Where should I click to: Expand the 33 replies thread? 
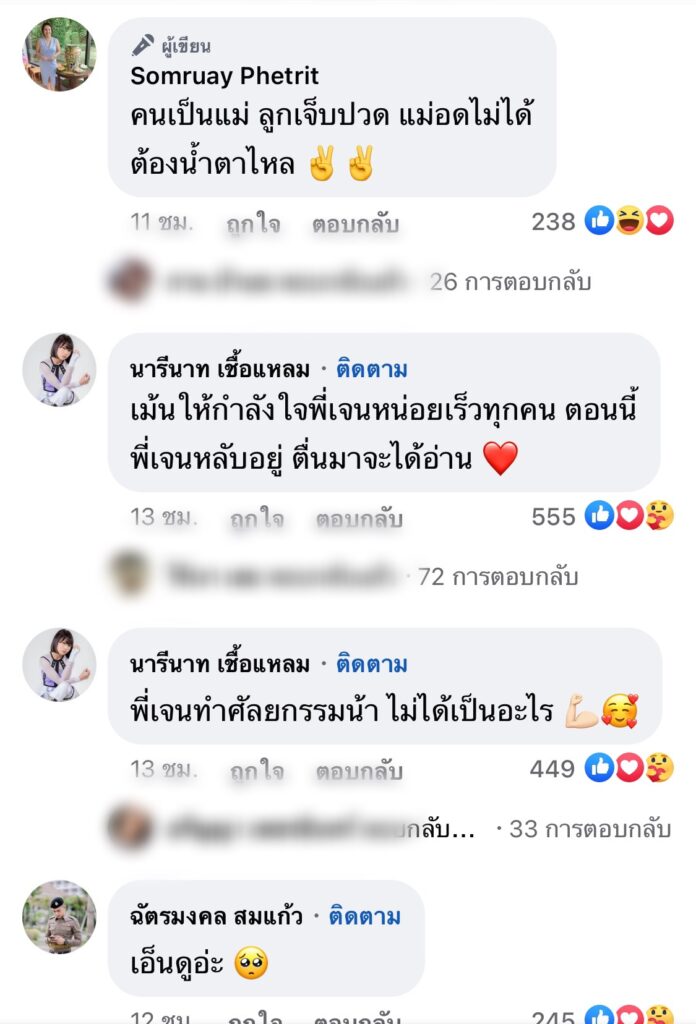[x=588, y=828]
